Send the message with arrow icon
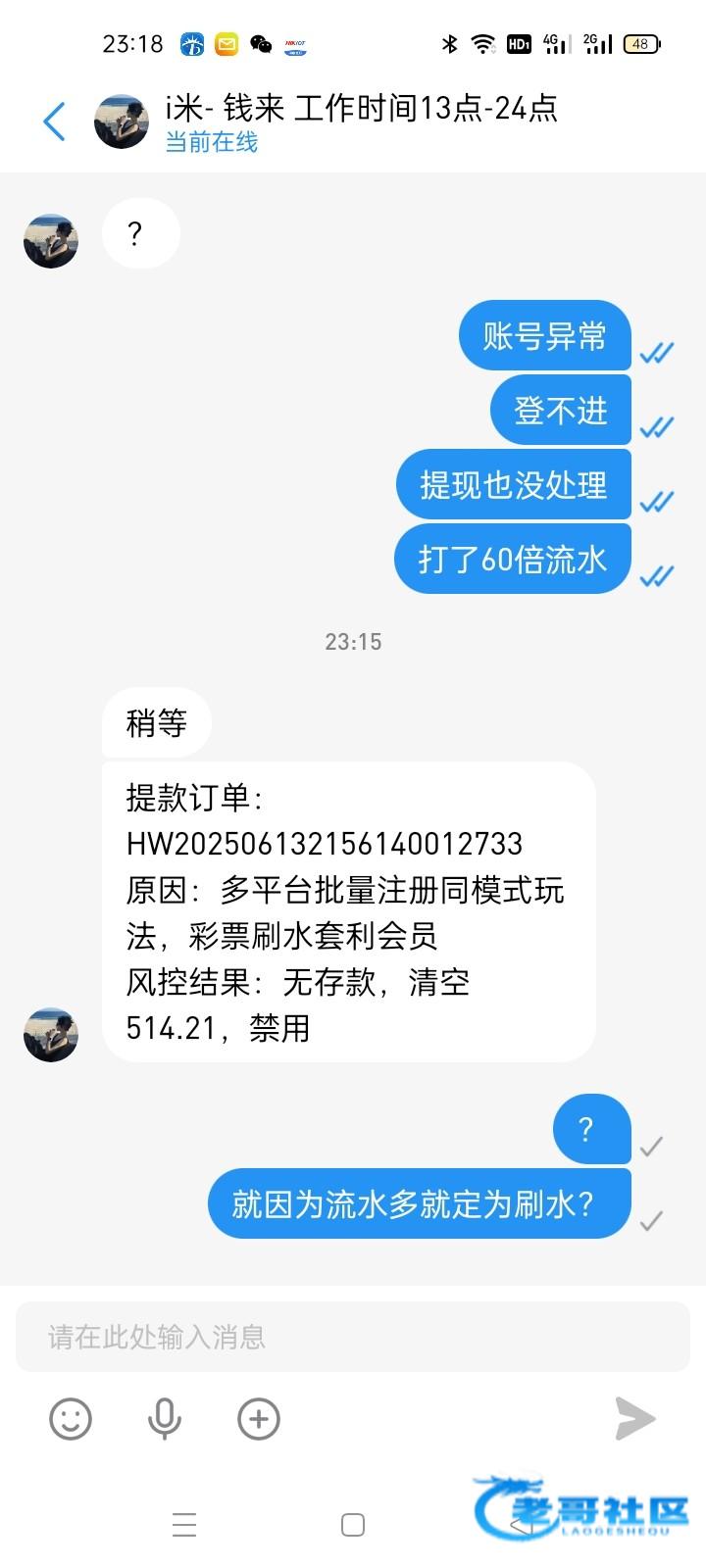Viewport: 706px width, 1568px height. tap(634, 1419)
